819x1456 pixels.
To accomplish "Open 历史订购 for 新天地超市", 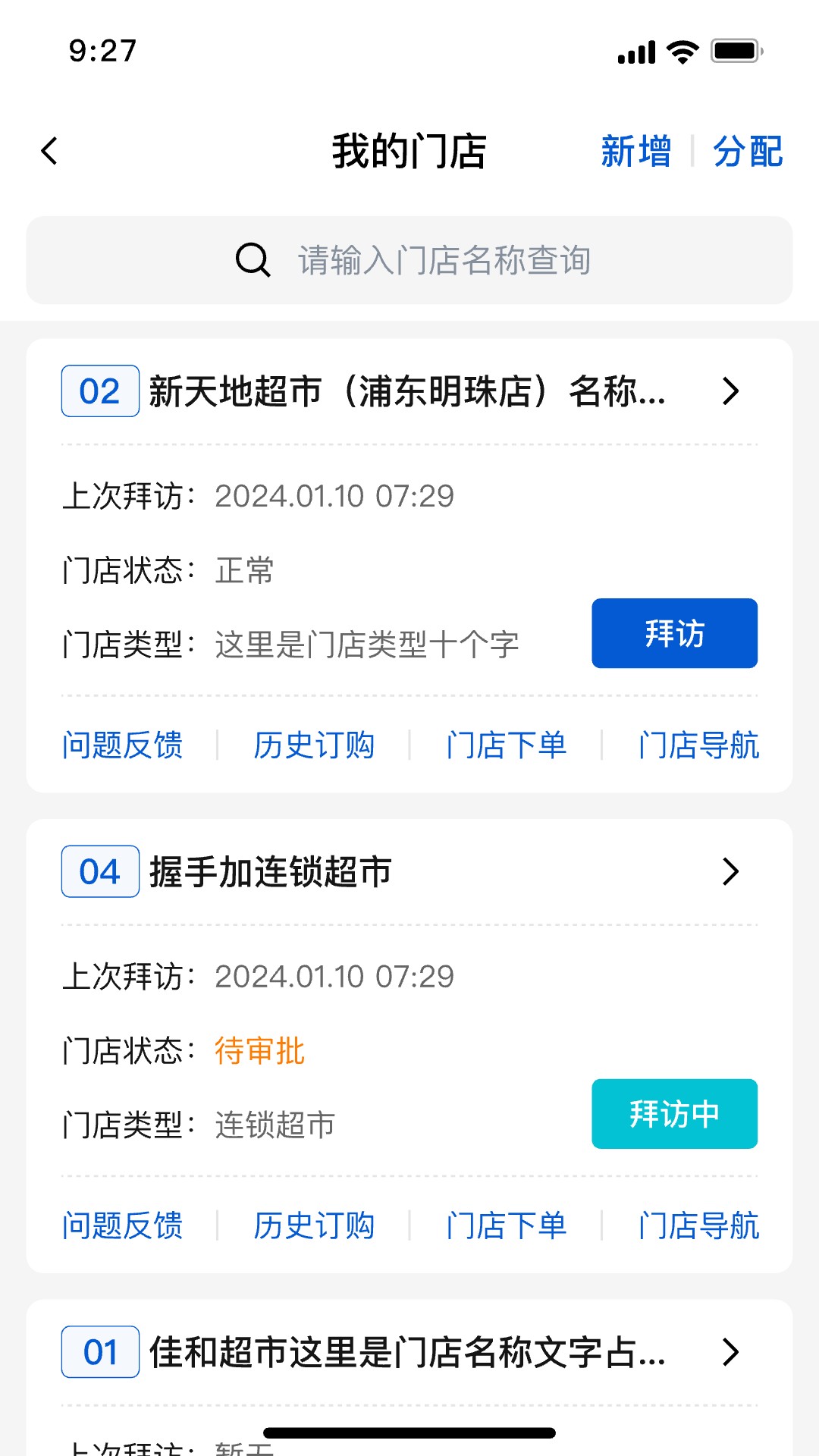I will pos(315,746).
